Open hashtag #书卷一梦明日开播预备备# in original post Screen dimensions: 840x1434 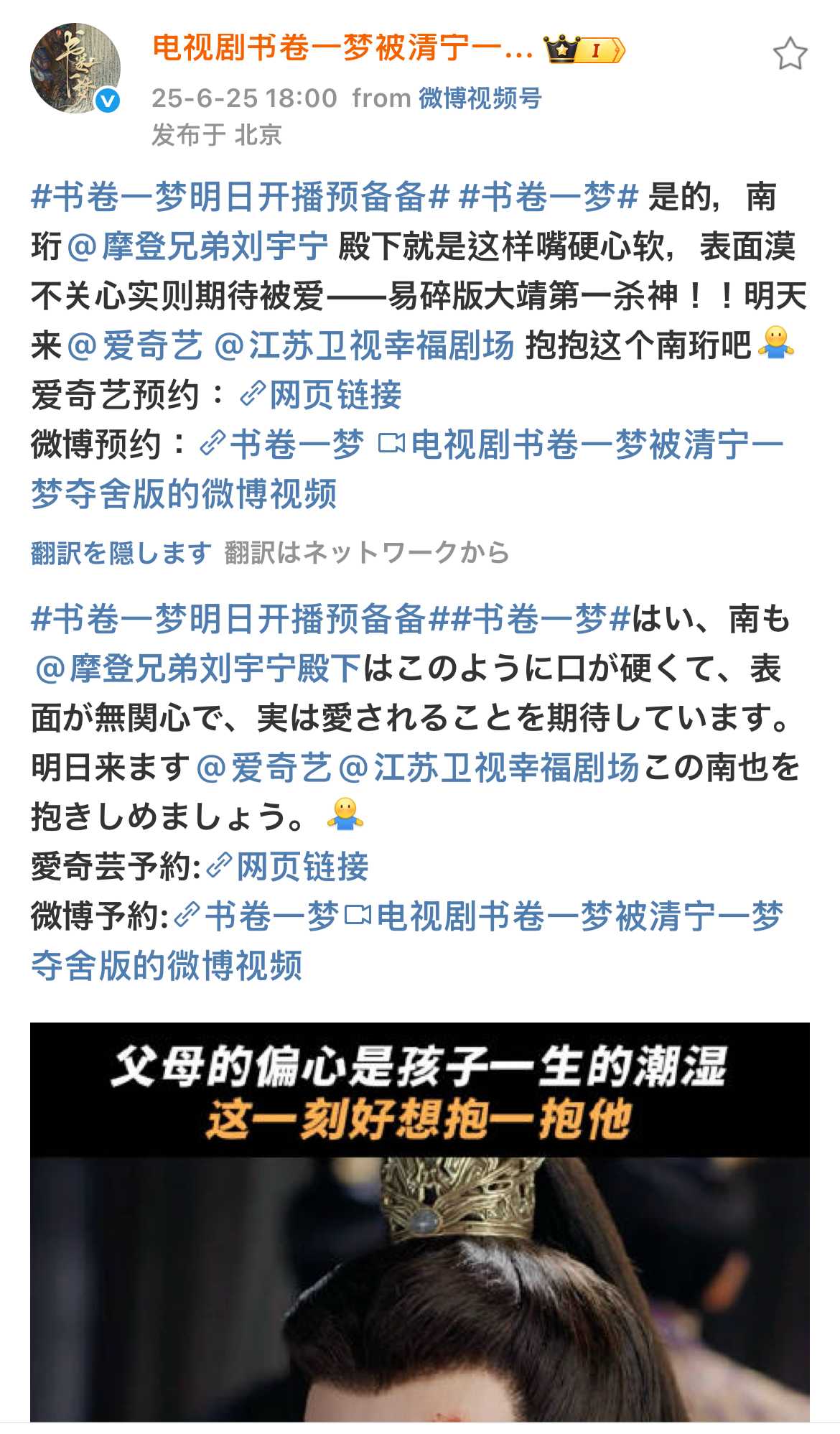coord(241,197)
